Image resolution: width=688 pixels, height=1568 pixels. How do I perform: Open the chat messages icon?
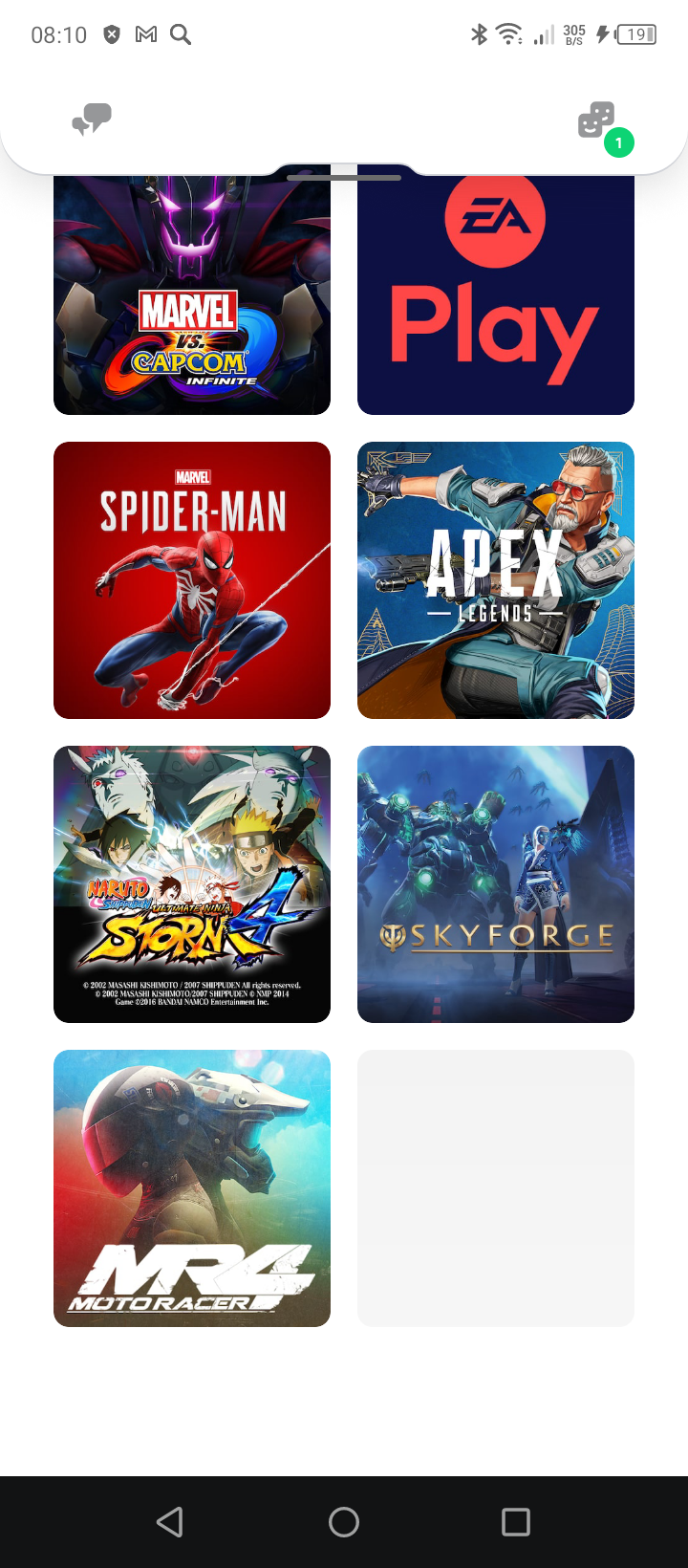93,120
